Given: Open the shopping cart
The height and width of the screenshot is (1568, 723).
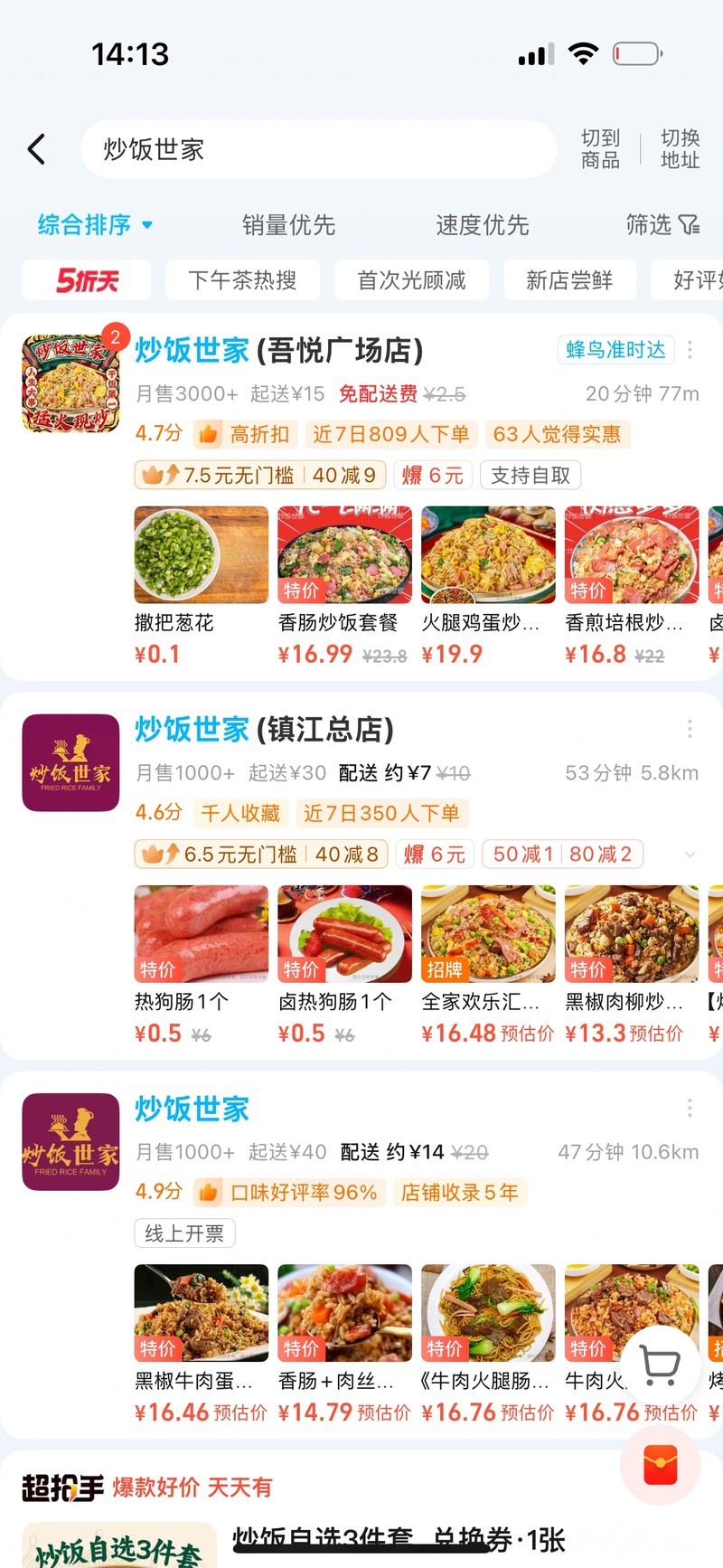Looking at the screenshot, I should 660,1364.
